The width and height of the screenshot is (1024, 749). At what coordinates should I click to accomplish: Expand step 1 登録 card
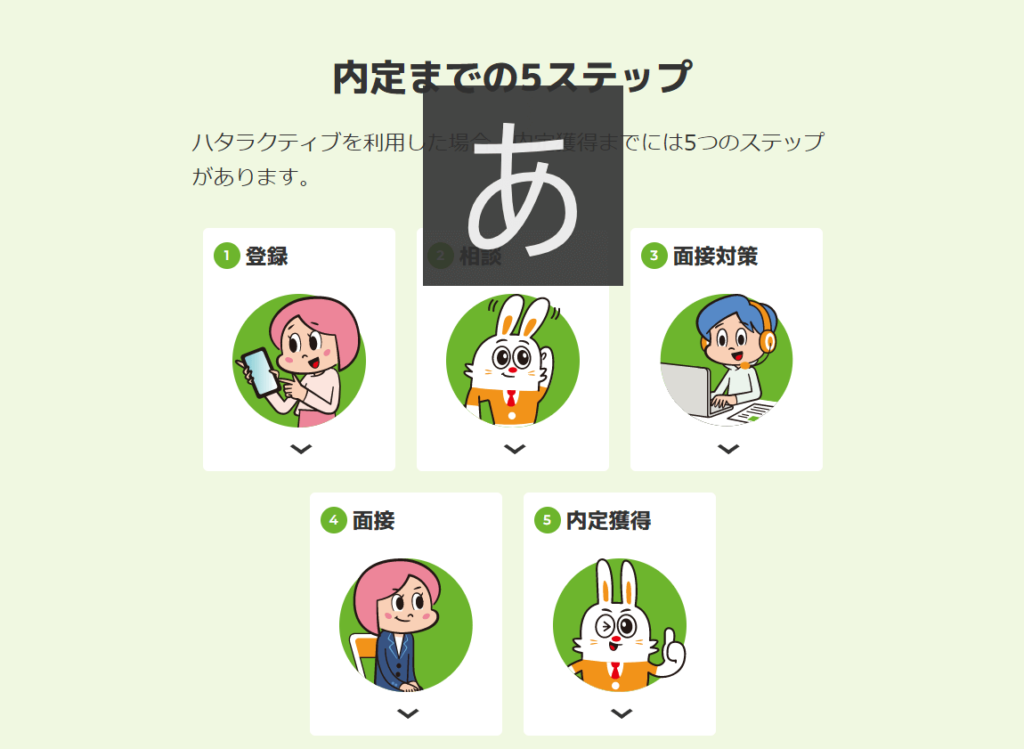point(300,449)
